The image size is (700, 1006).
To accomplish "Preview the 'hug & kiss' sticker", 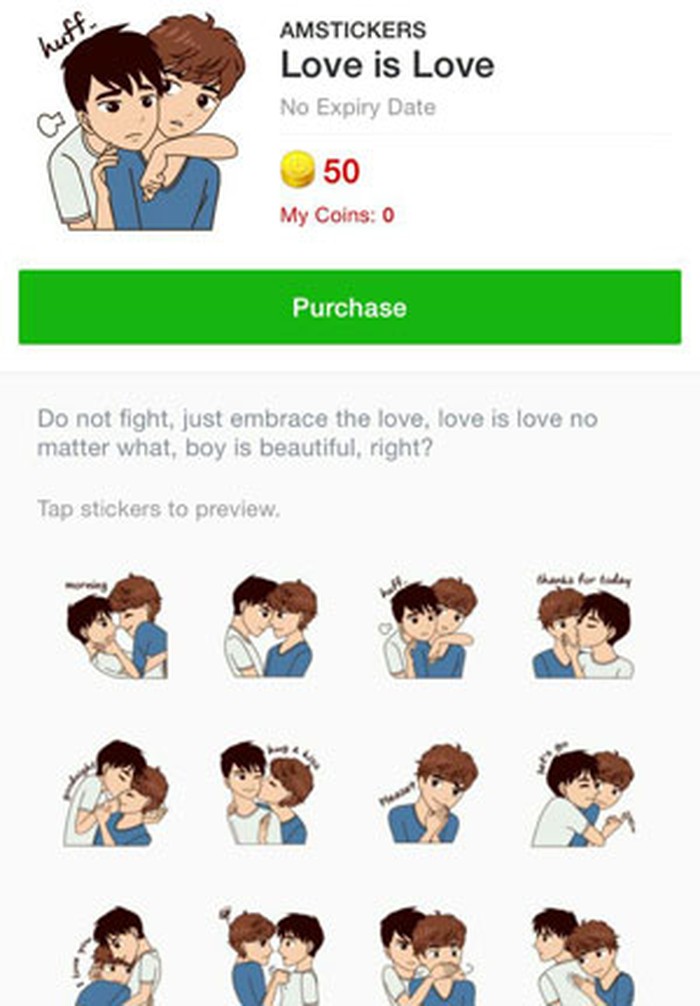I will [x=270, y=793].
